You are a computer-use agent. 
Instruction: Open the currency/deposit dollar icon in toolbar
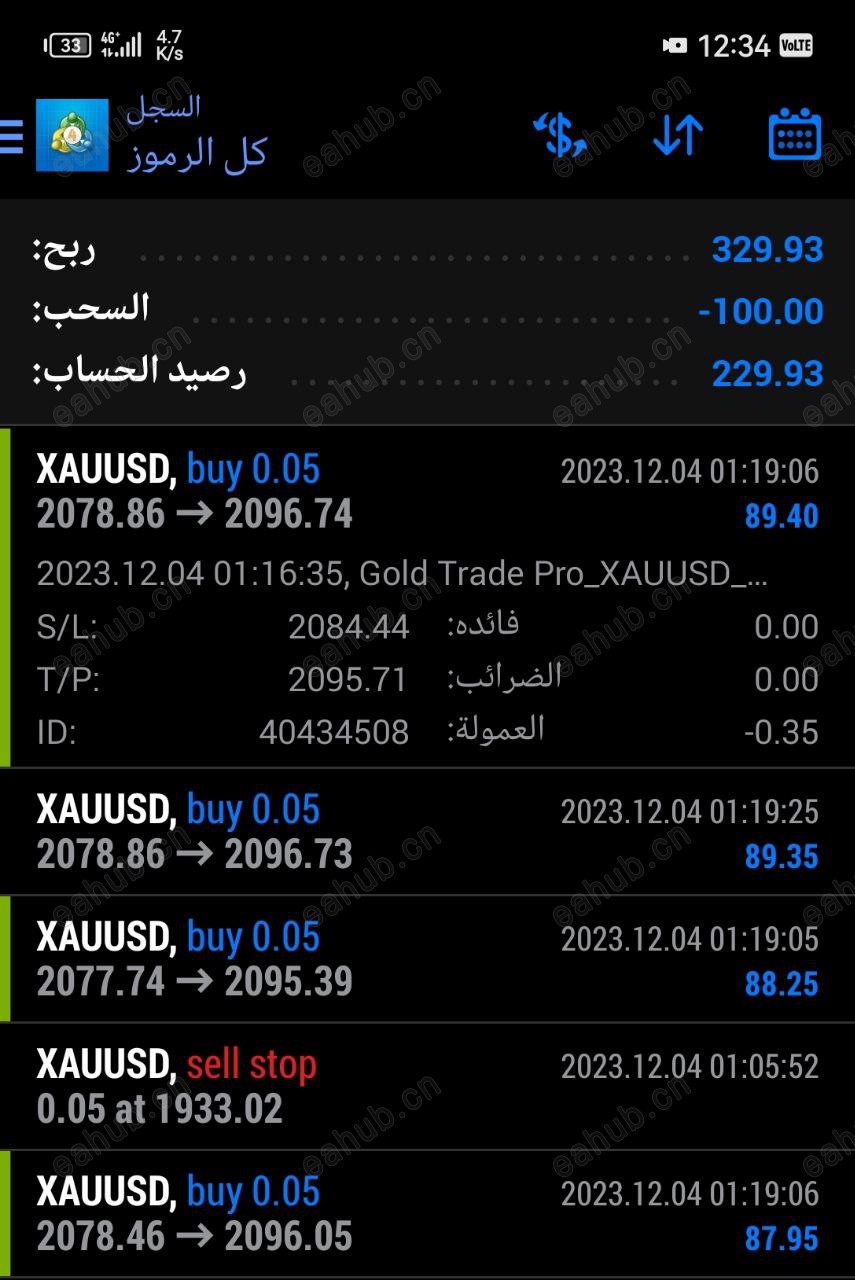coord(558,137)
